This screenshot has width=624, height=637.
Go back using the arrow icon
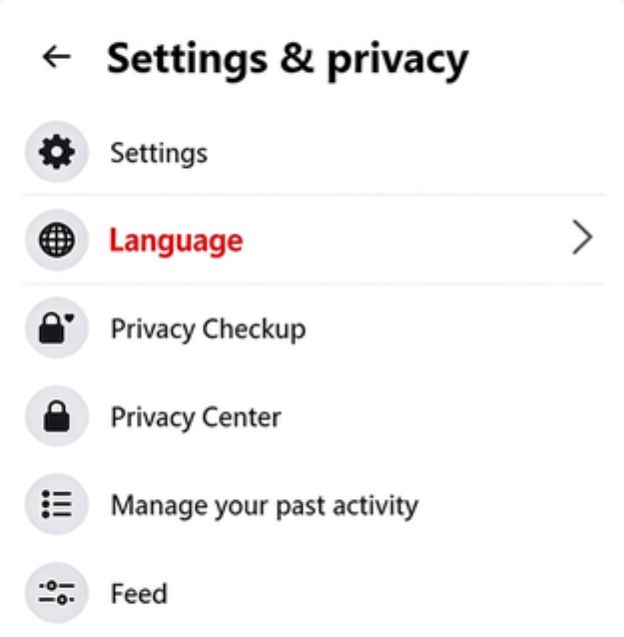tap(56, 58)
